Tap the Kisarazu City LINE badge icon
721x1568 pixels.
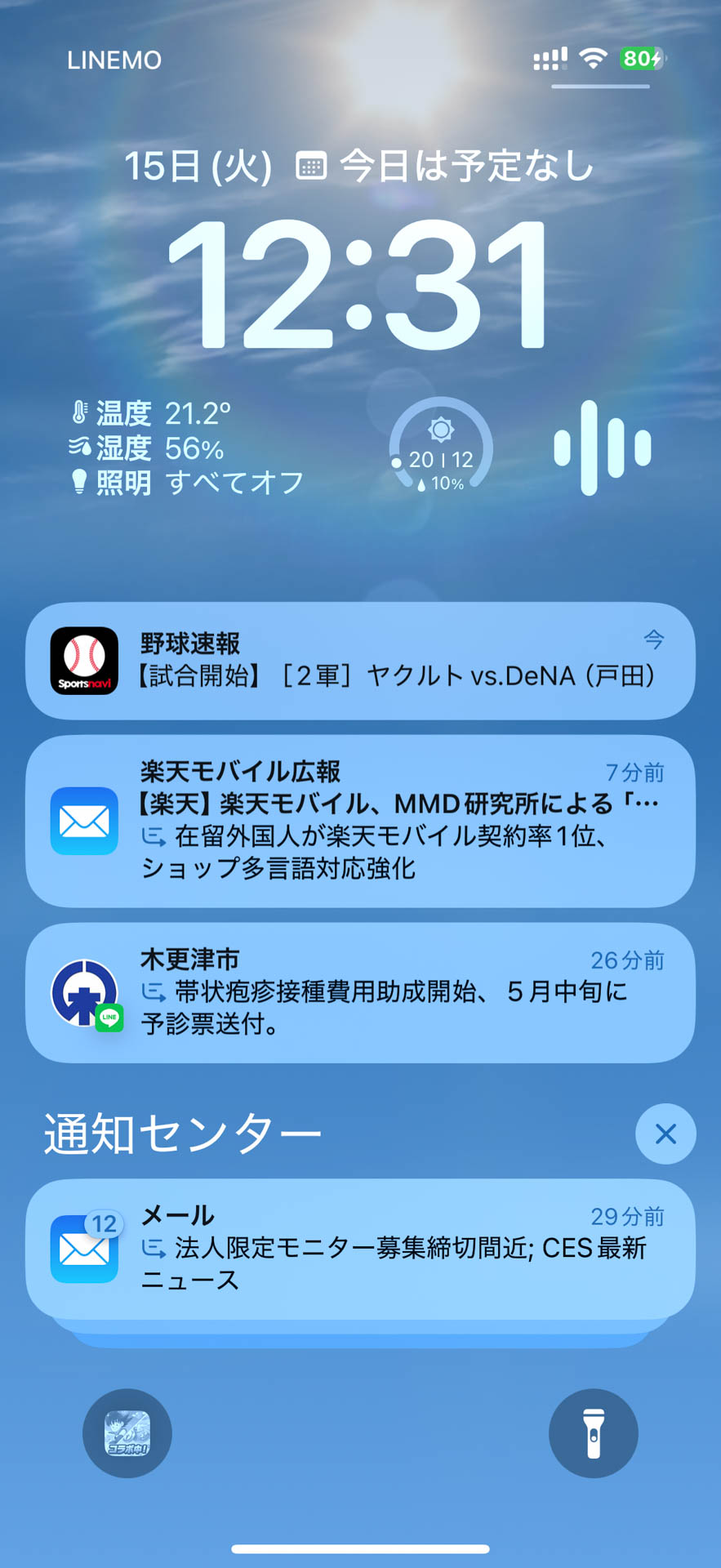[x=109, y=1018]
